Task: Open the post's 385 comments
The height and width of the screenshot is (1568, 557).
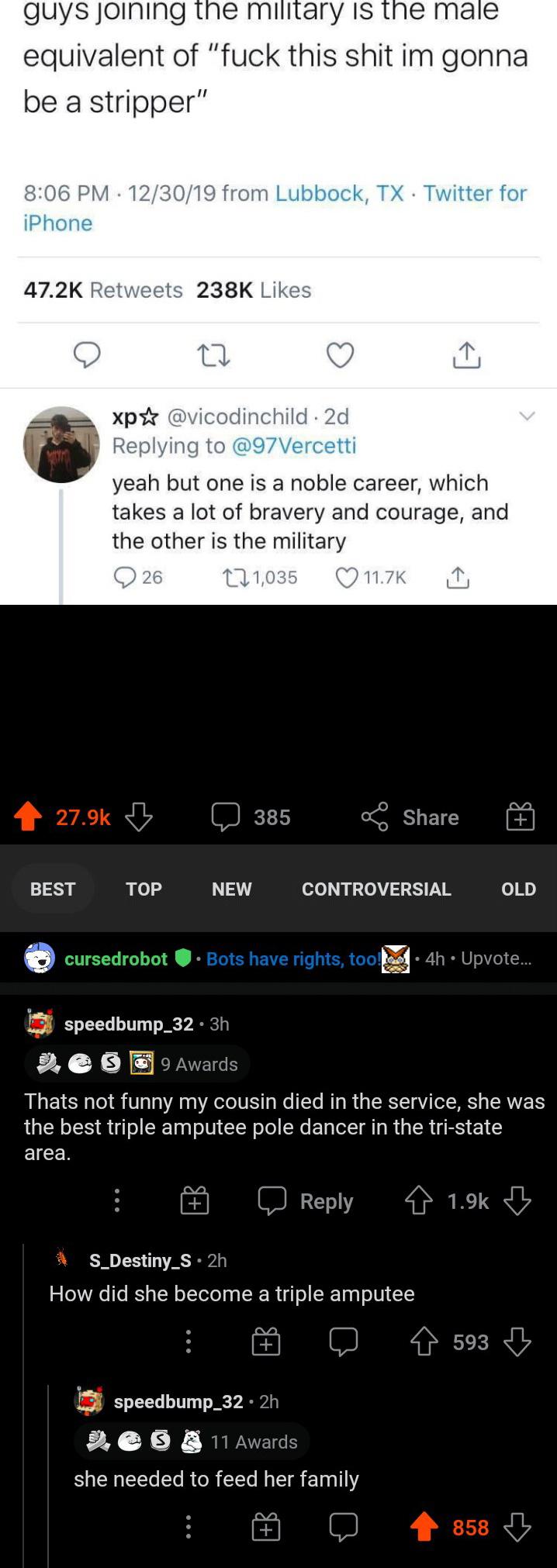Action: tap(251, 817)
